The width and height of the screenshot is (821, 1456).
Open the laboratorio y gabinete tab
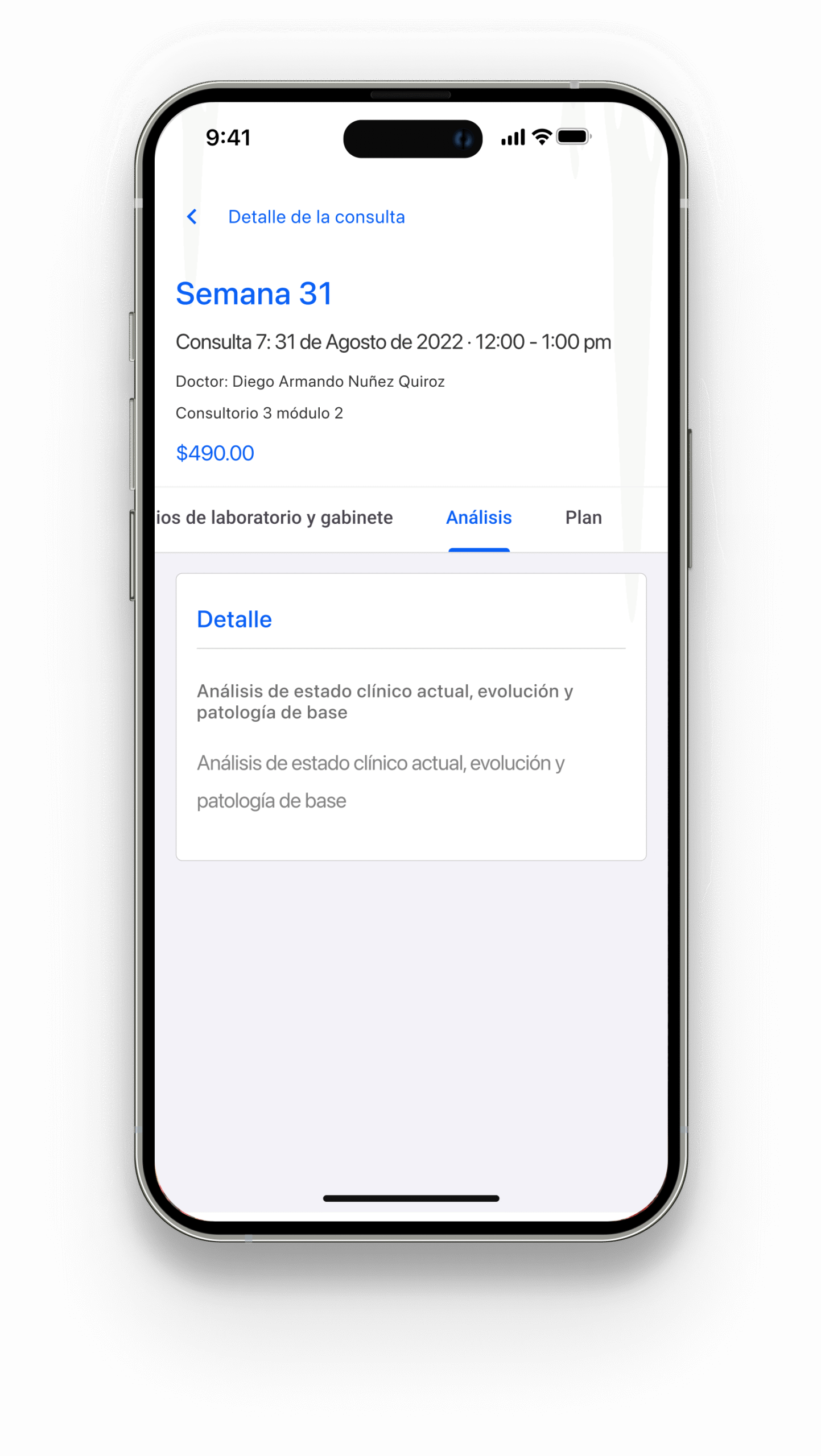click(275, 518)
